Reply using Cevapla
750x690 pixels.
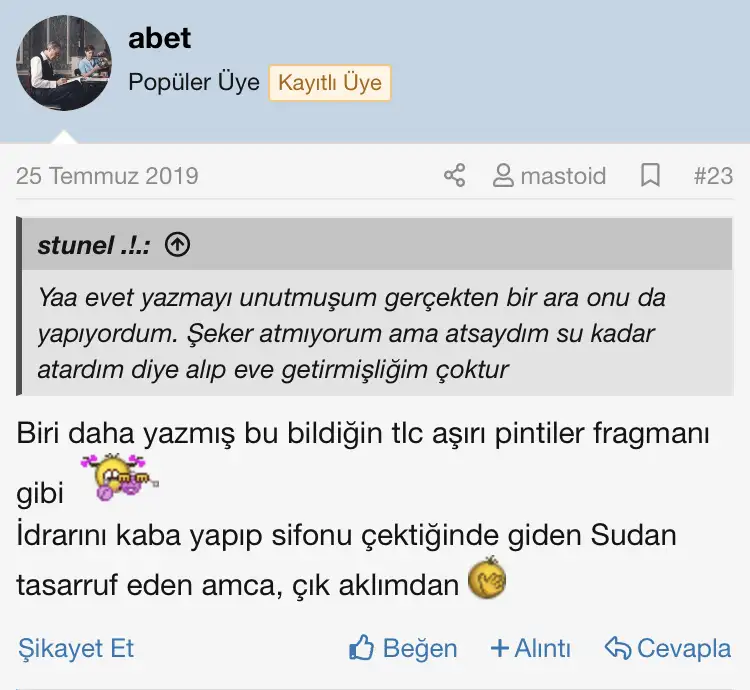pyautogui.click(x=668, y=648)
